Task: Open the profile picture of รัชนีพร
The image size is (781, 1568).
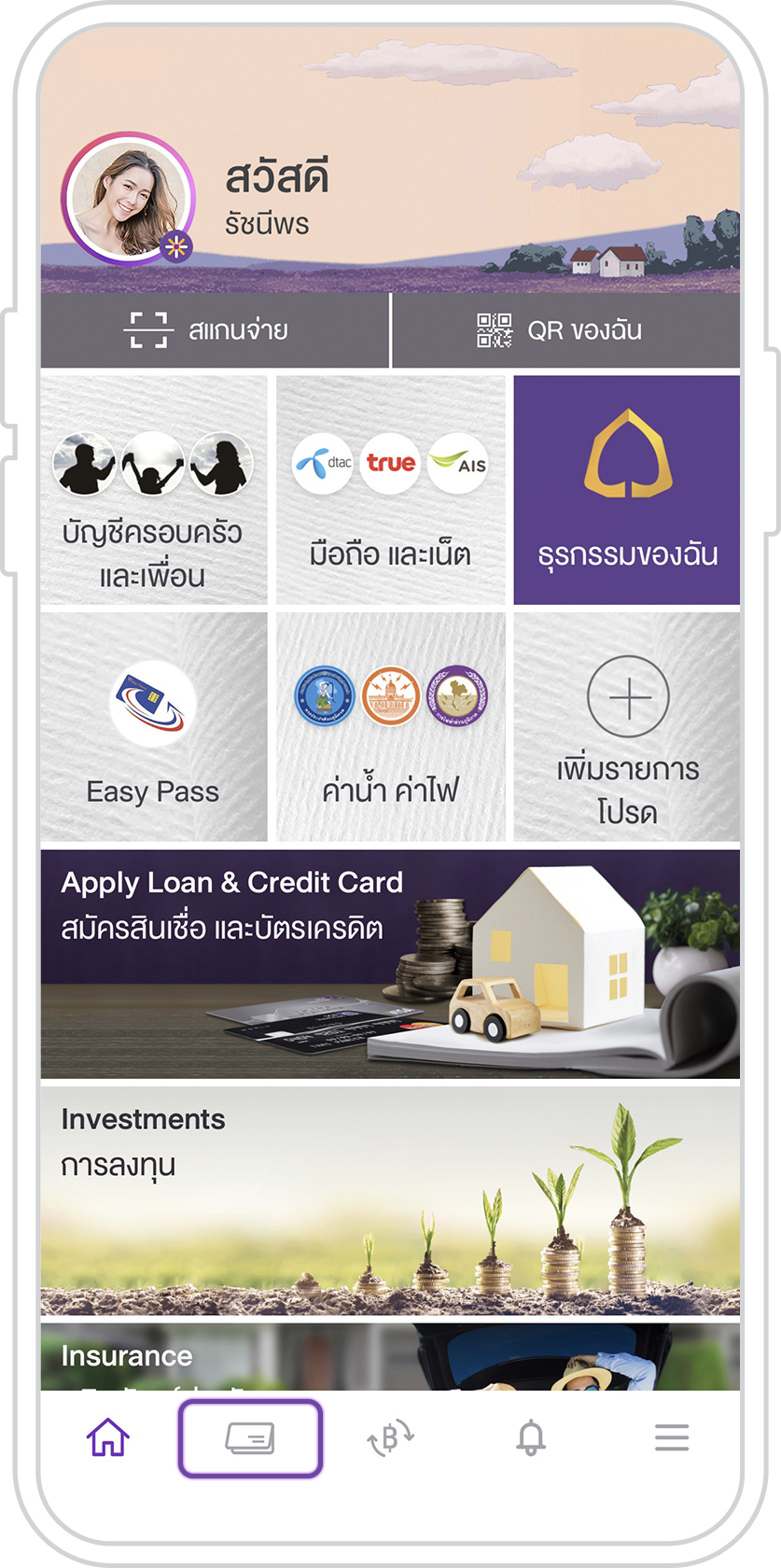Action: tap(128, 199)
